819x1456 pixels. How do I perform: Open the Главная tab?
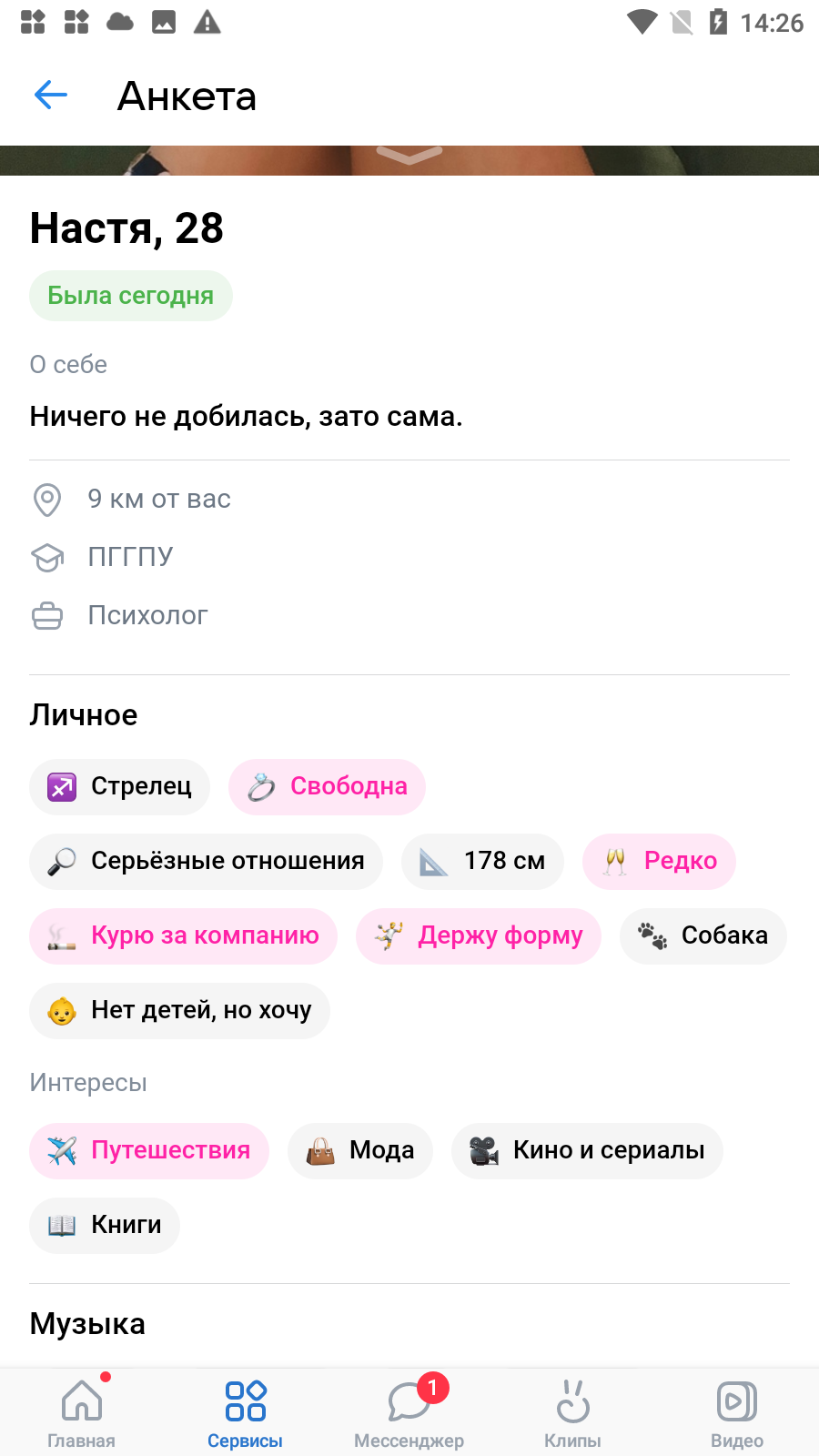pos(82,1412)
